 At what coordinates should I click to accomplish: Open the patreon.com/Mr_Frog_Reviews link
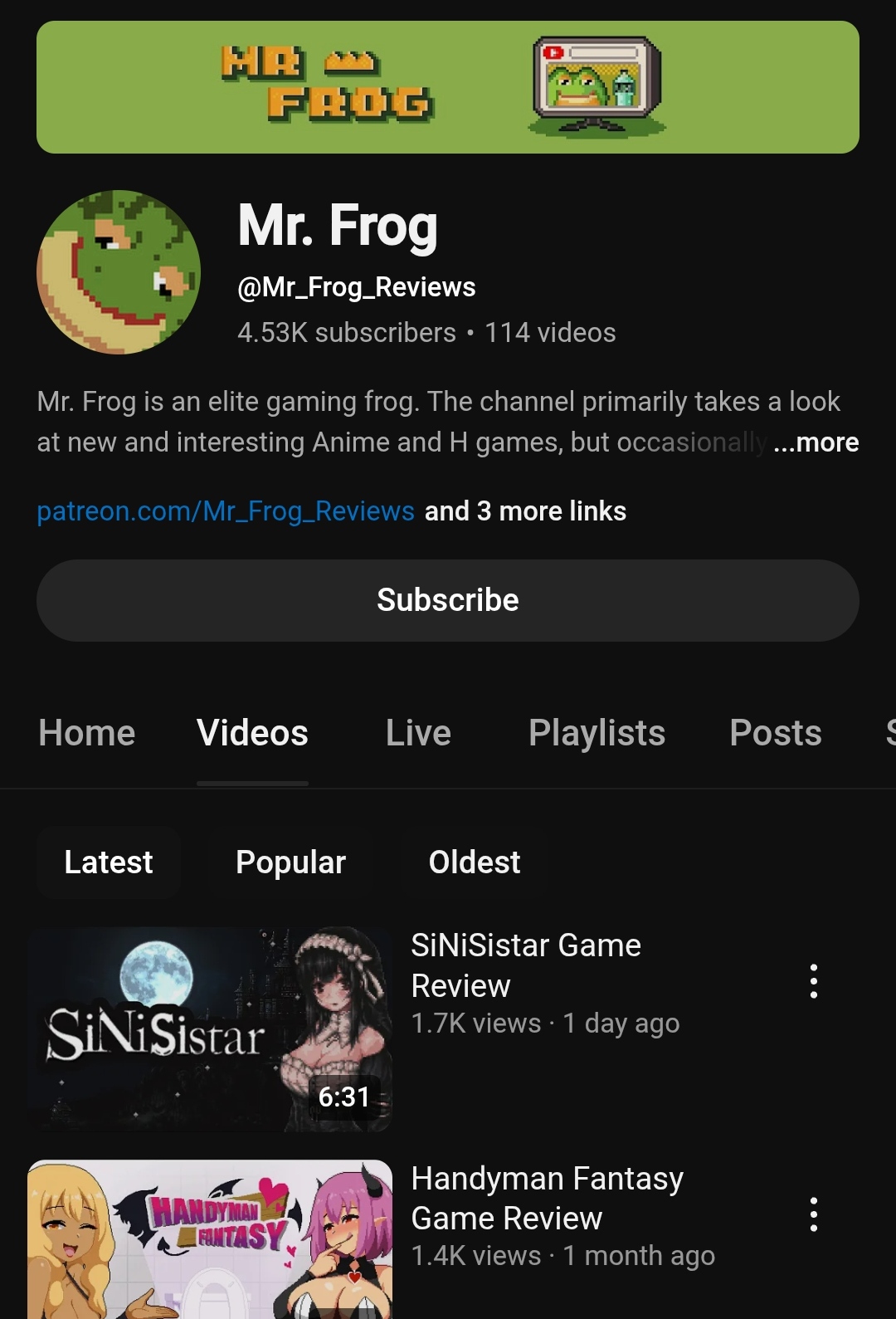[x=226, y=511]
